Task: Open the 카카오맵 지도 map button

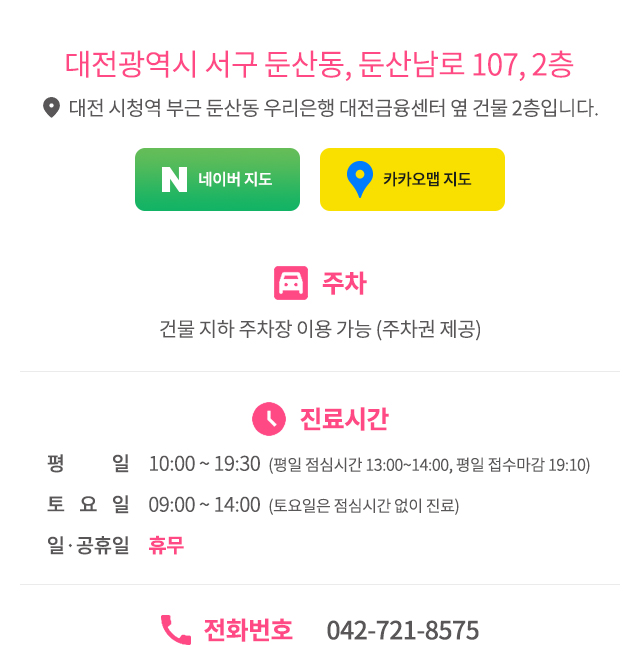Action: point(412,180)
